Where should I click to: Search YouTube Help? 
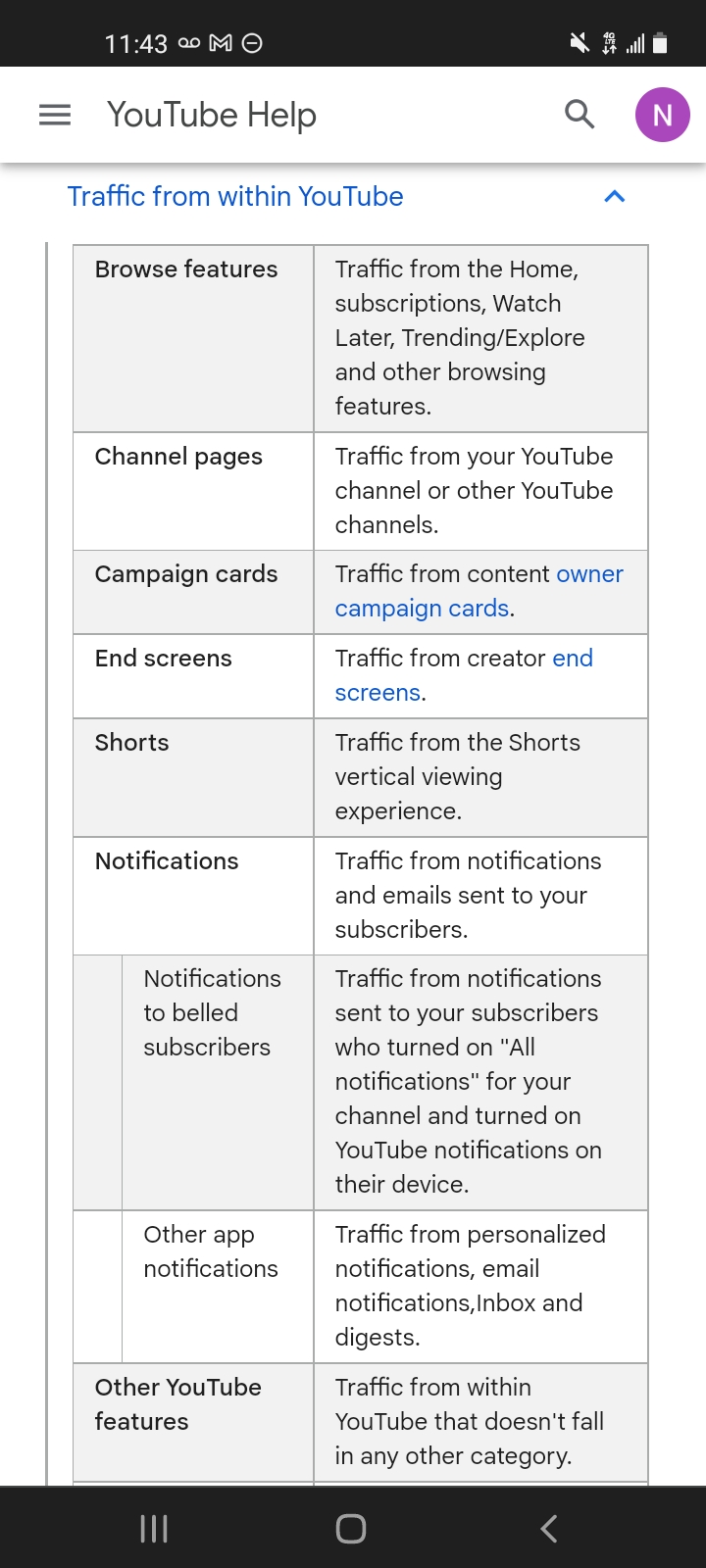580,115
